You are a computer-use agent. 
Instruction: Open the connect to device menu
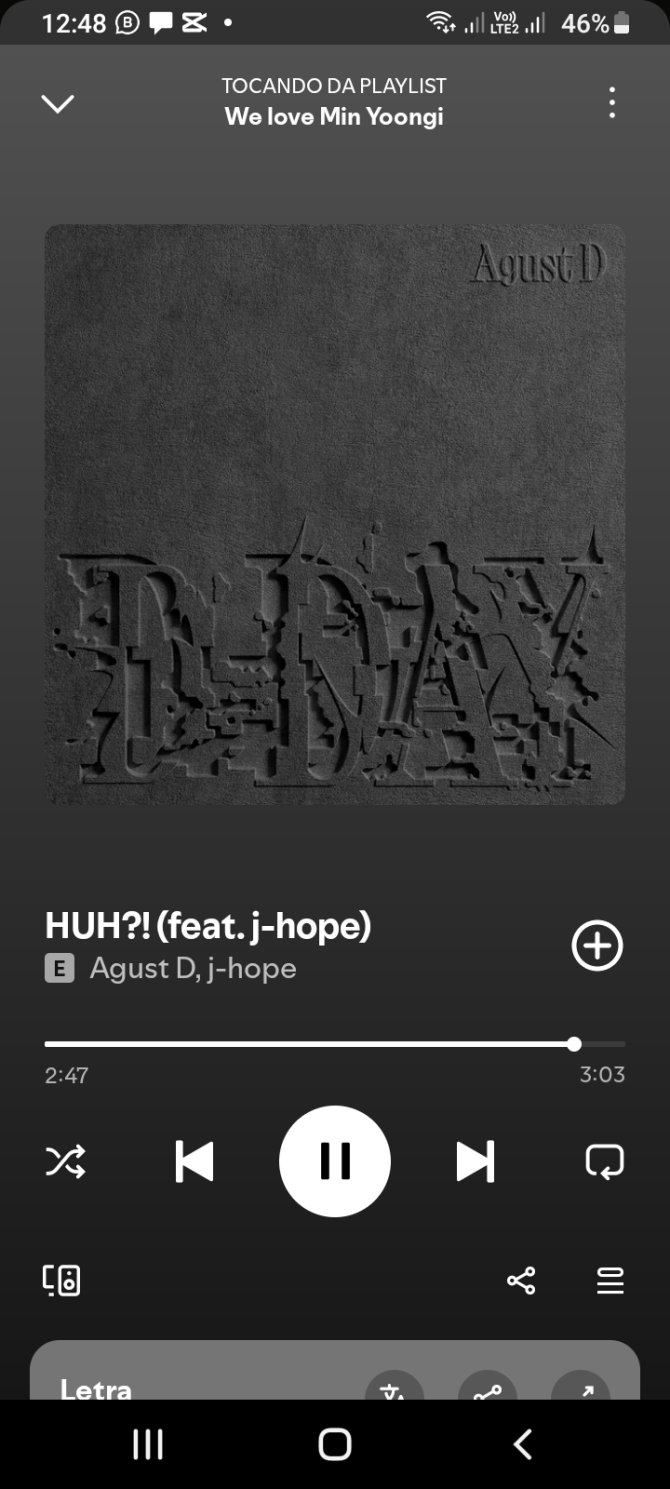click(61, 1280)
